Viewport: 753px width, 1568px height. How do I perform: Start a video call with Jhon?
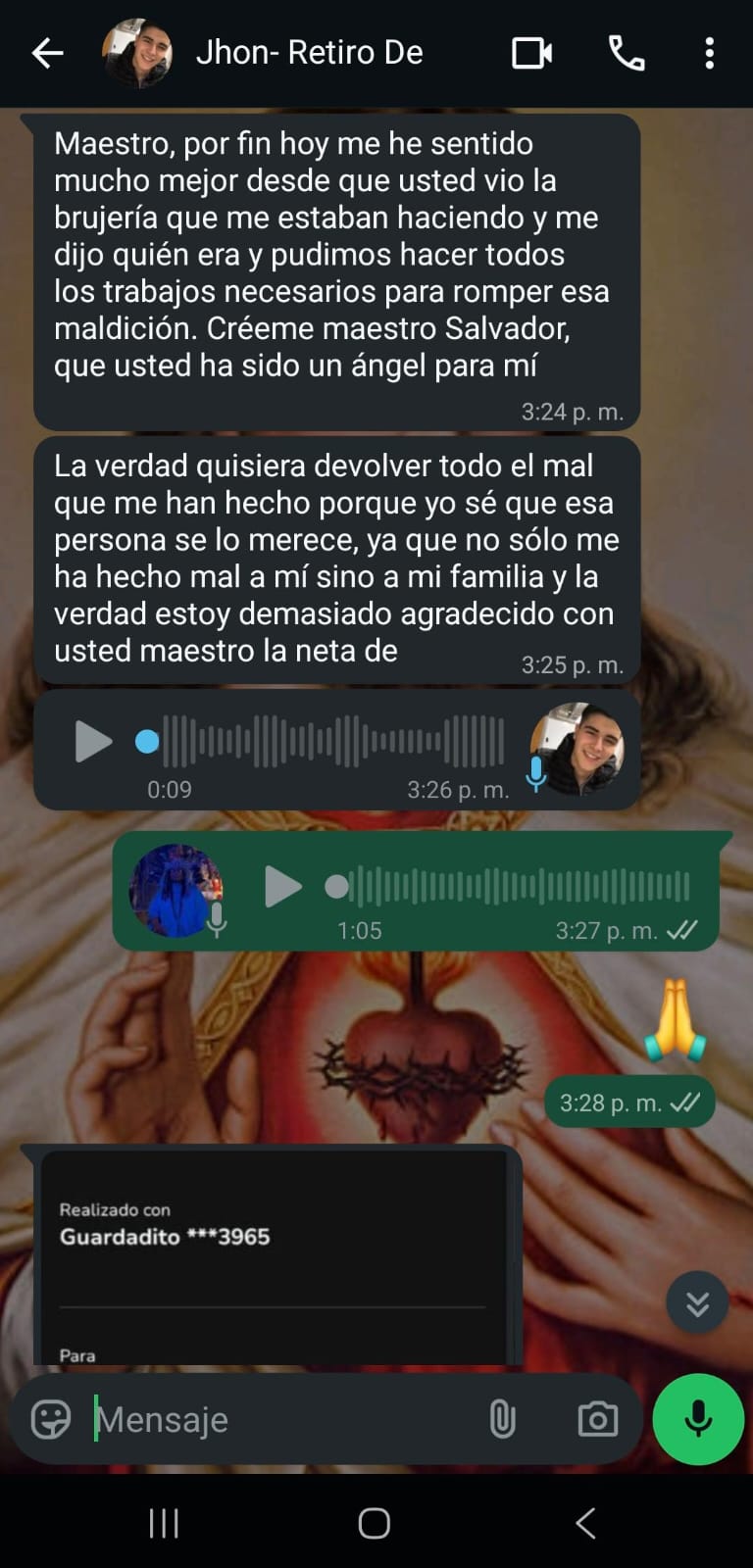tap(531, 53)
